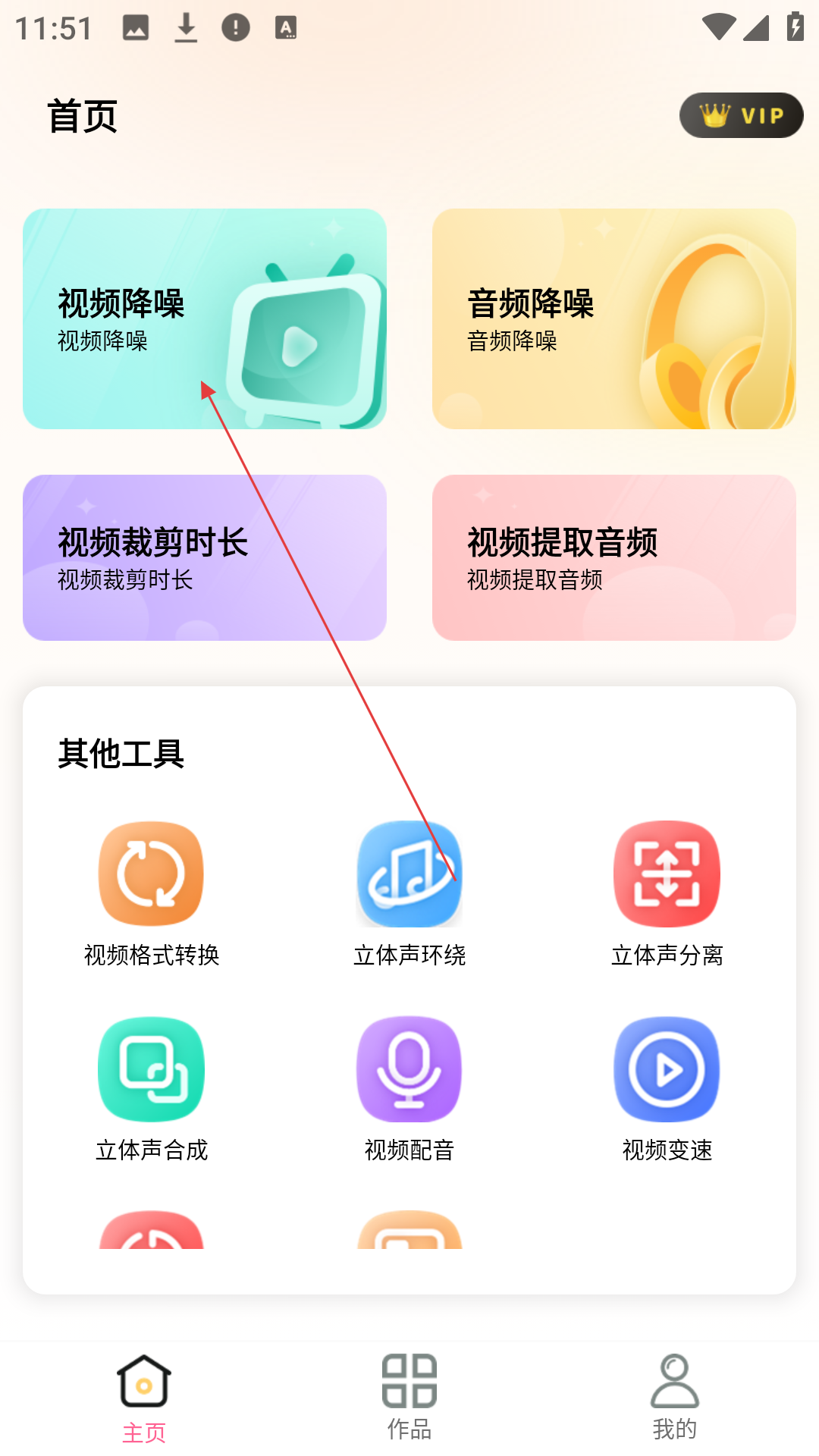Switch to the 作品 tab

409,1397
